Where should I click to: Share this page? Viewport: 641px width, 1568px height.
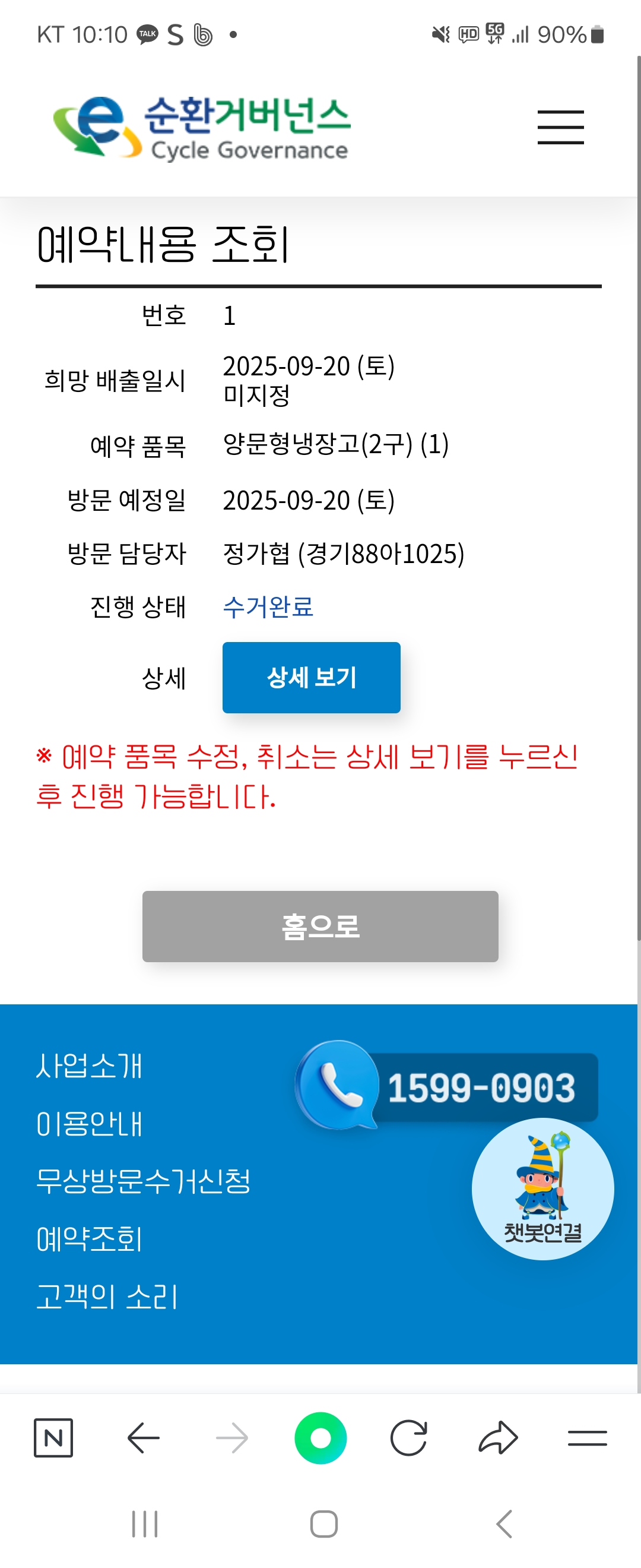498,1438
